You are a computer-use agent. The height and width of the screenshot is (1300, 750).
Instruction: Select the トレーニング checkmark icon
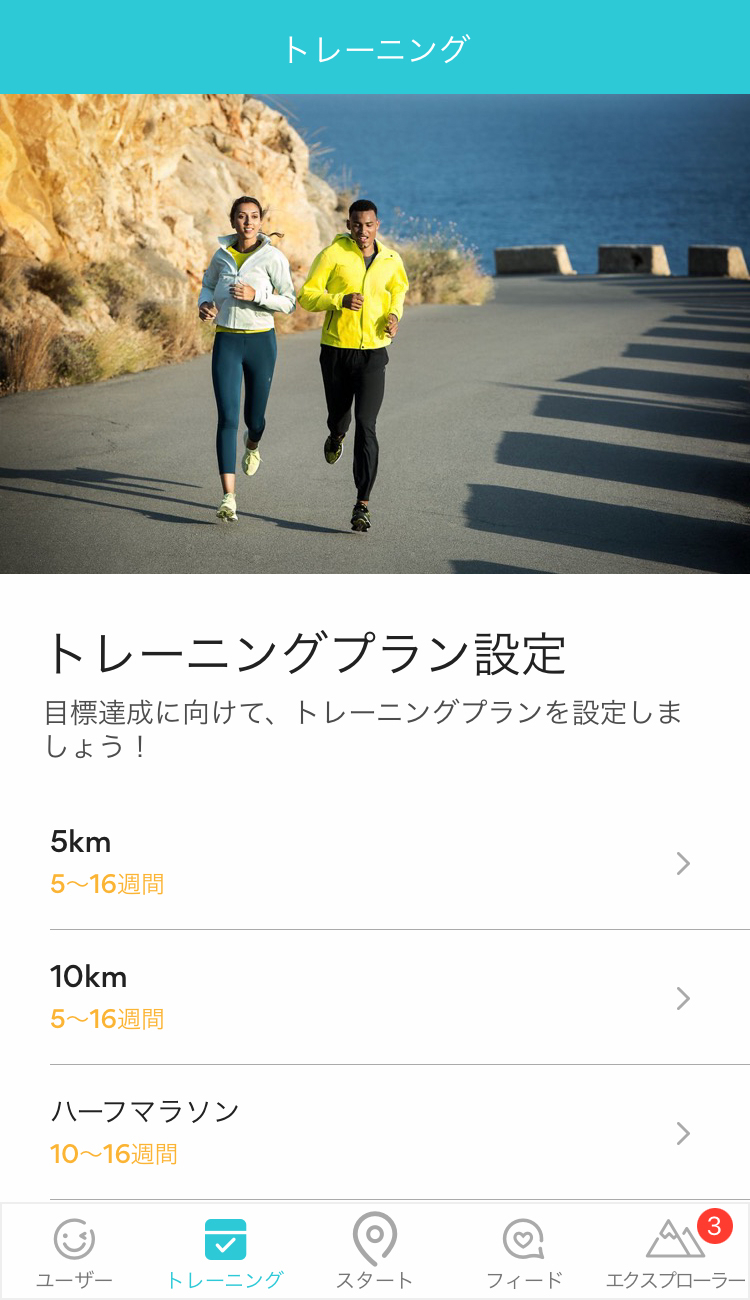coord(224,1237)
